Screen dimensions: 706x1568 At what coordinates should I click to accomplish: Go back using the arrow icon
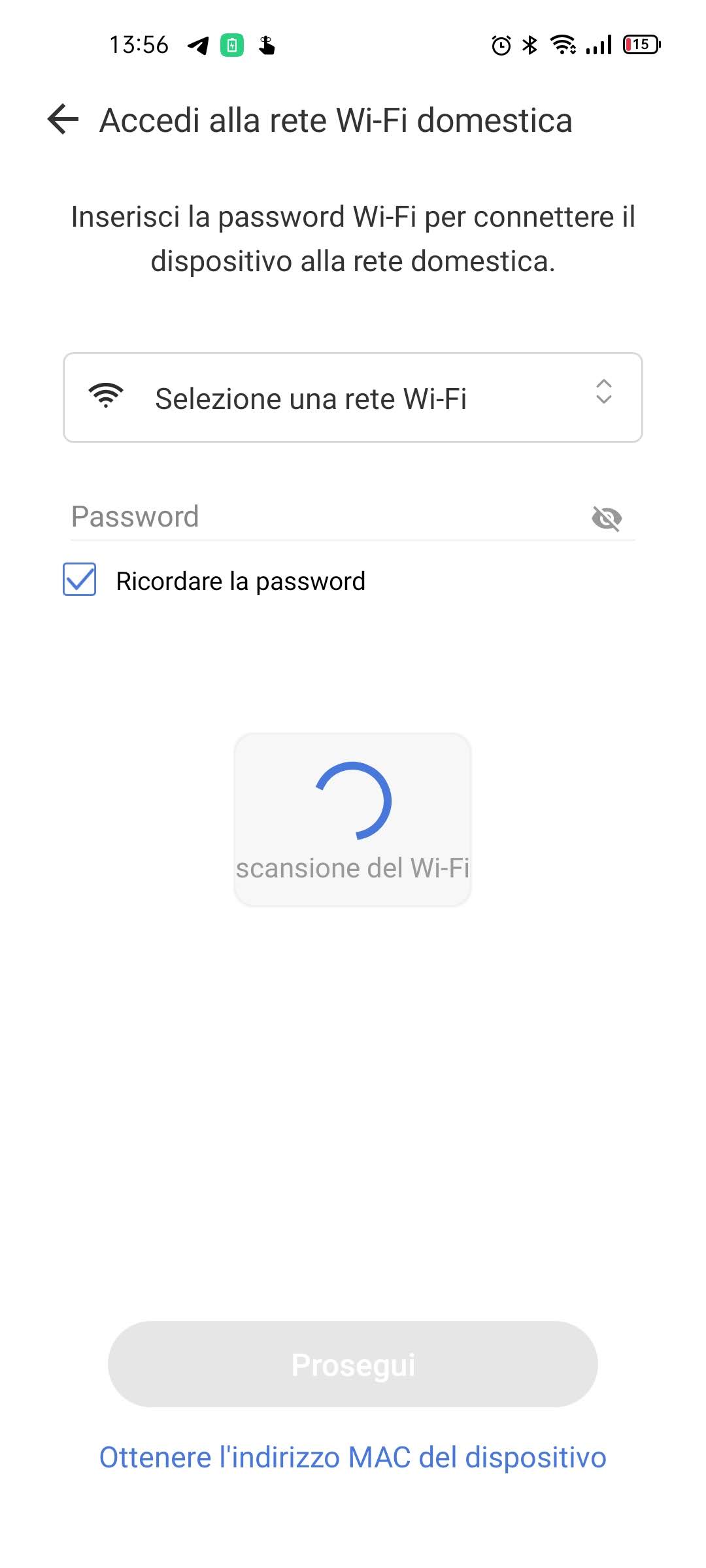(63, 120)
